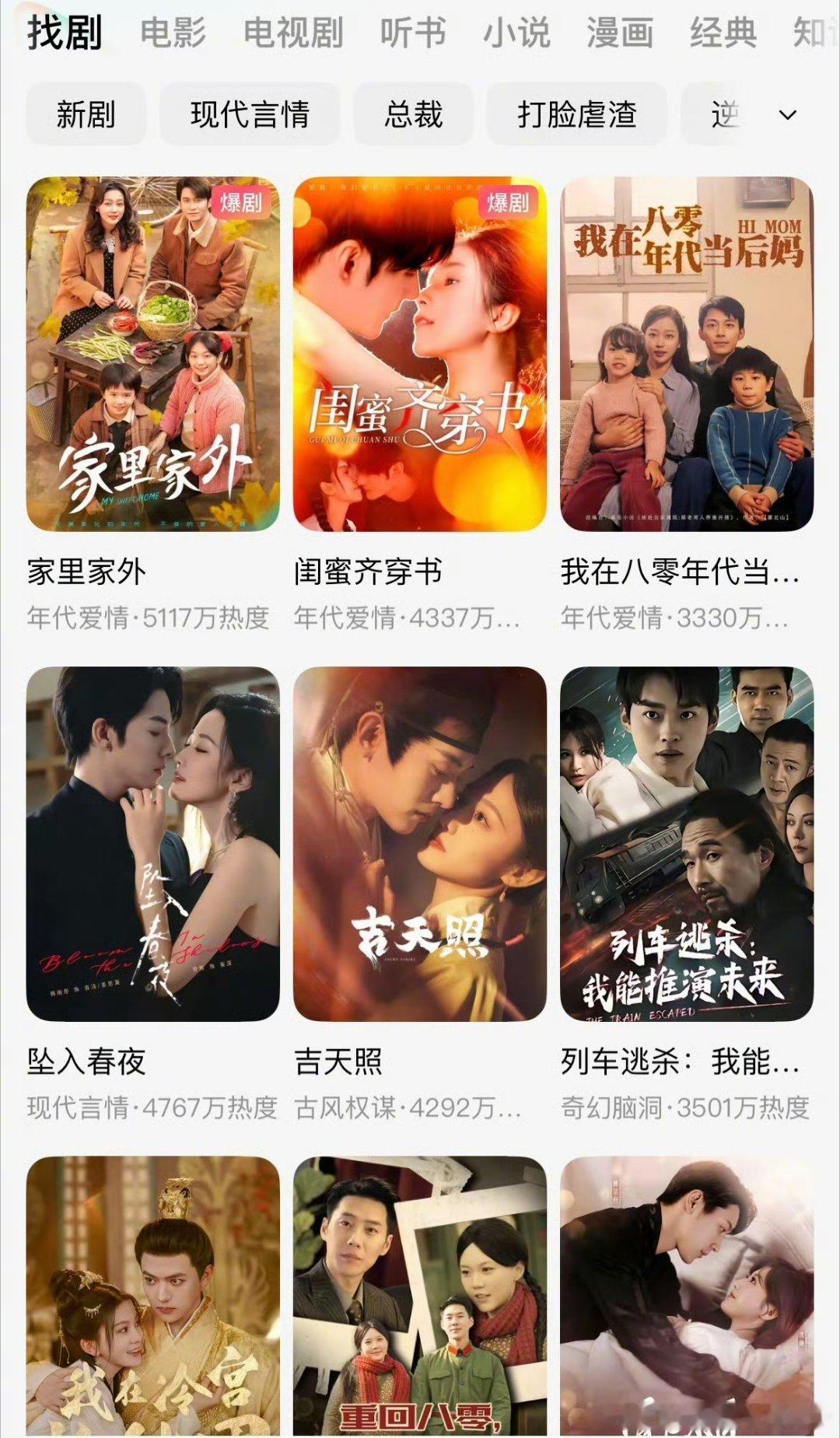The width and height of the screenshot is (840, 1438).
Task: Switch to the 经典 tab
Action: click(x=723, y=33)
